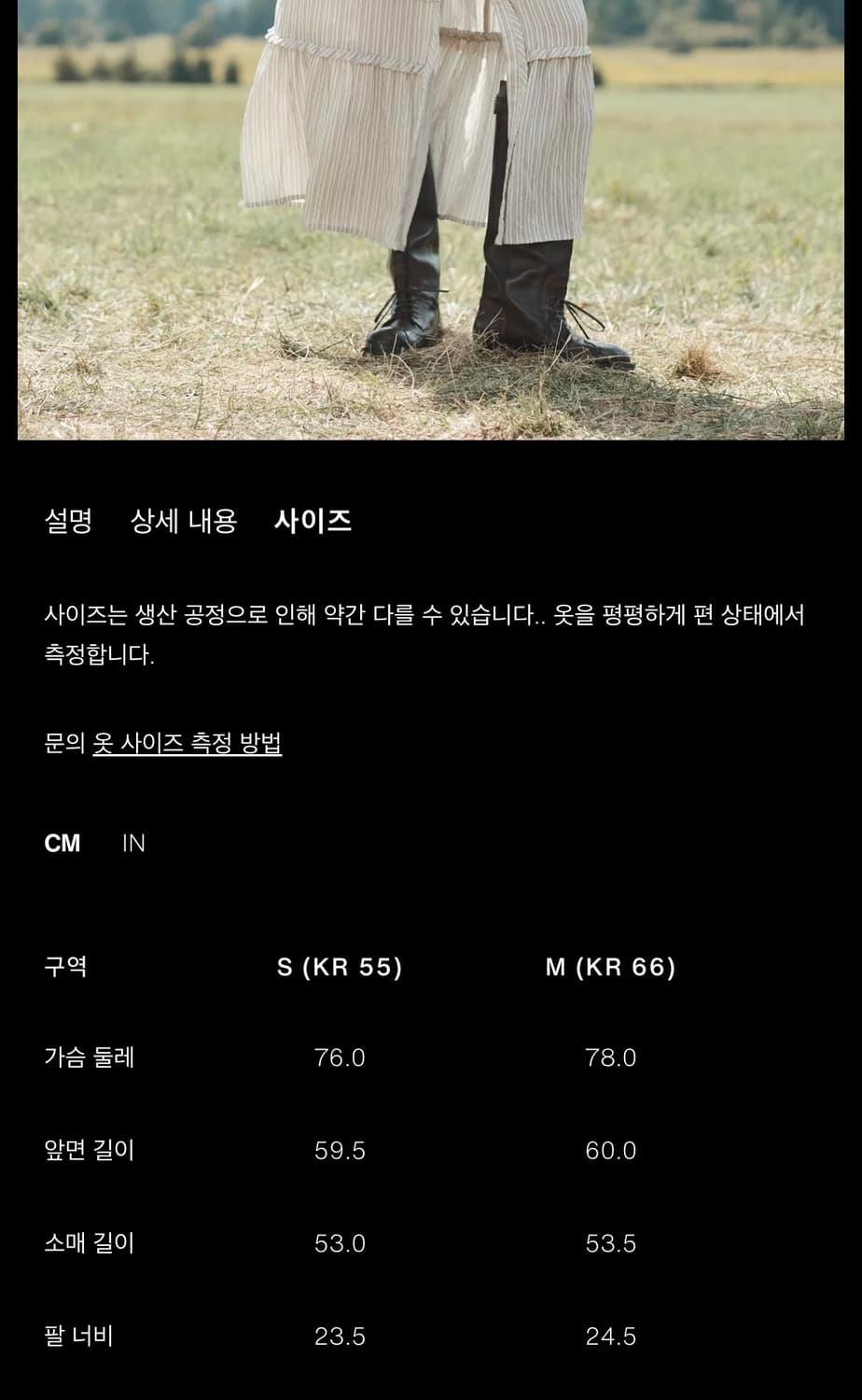Click the S (KR 55) column header

point(340,968)
